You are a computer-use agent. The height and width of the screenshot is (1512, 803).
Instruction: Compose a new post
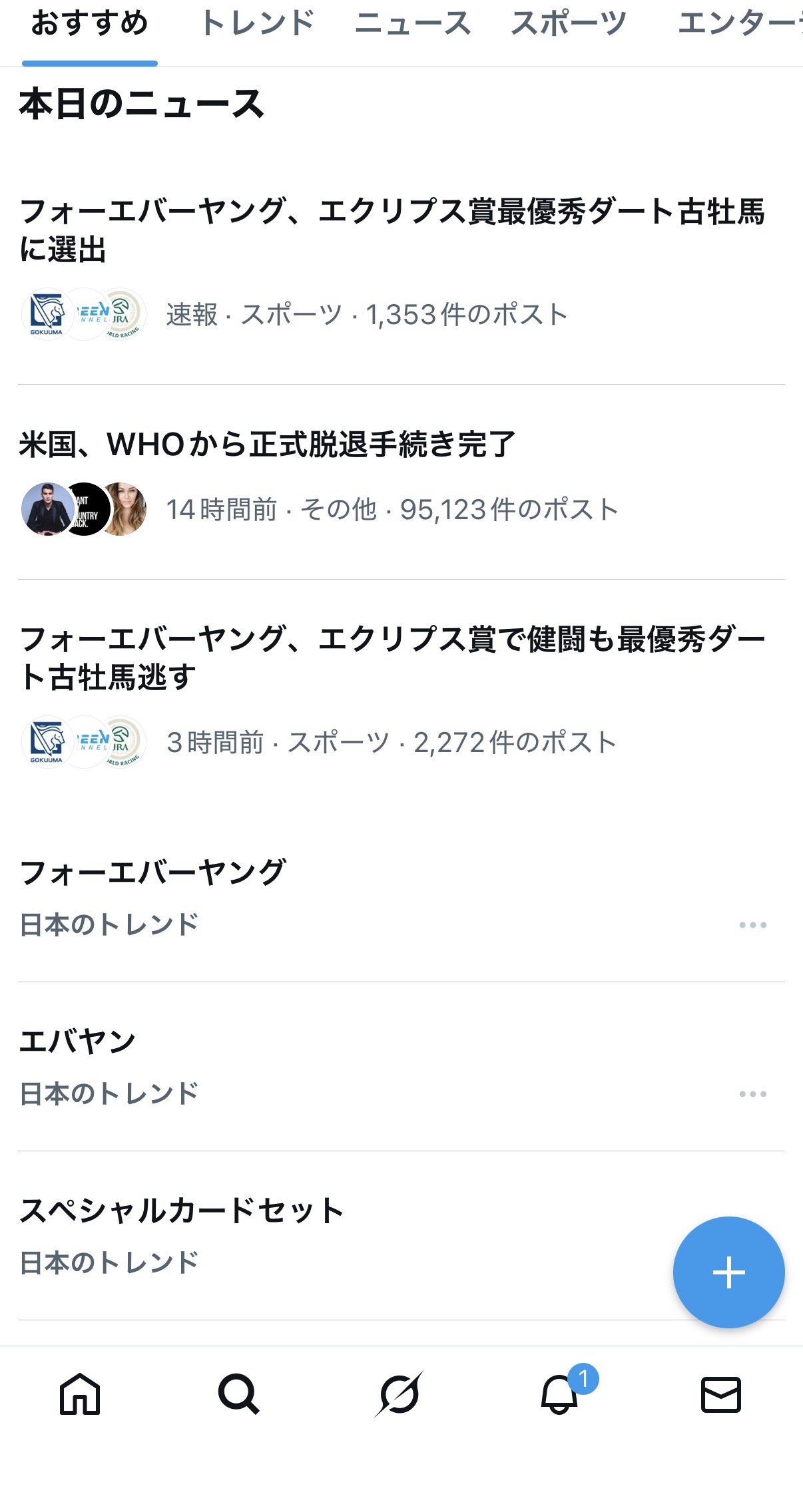[728, 1272]
